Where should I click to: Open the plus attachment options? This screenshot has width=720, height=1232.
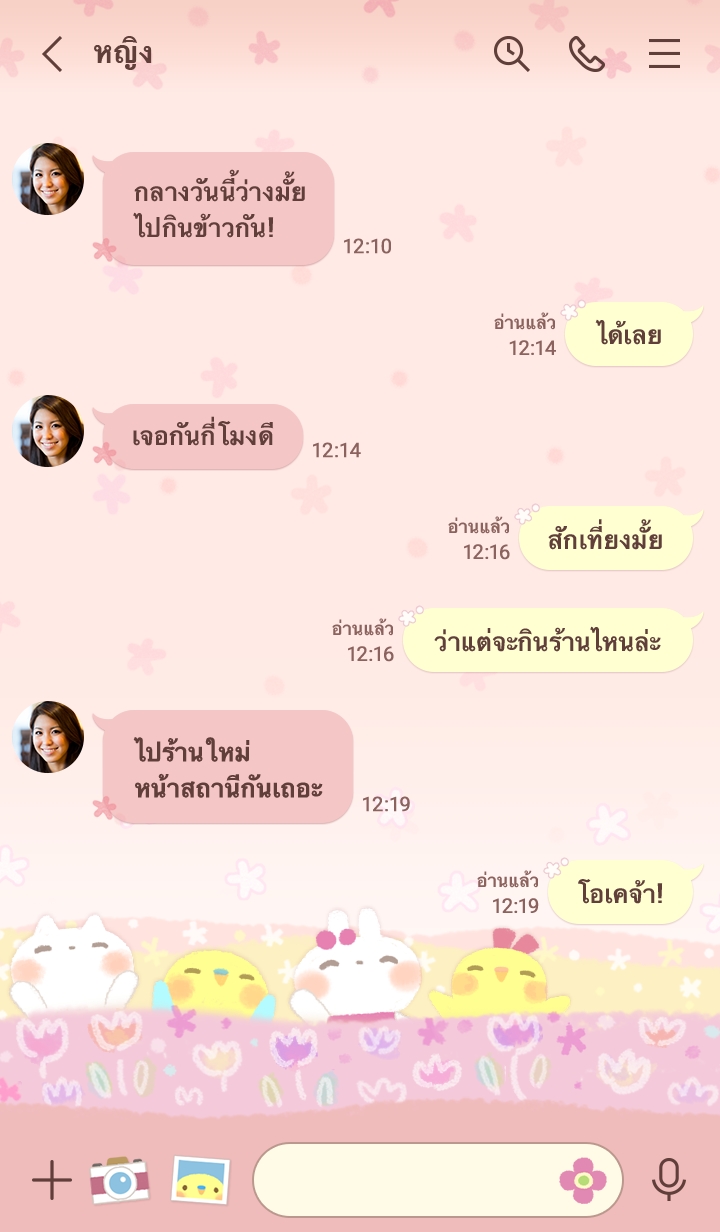tap(52, 1181)
